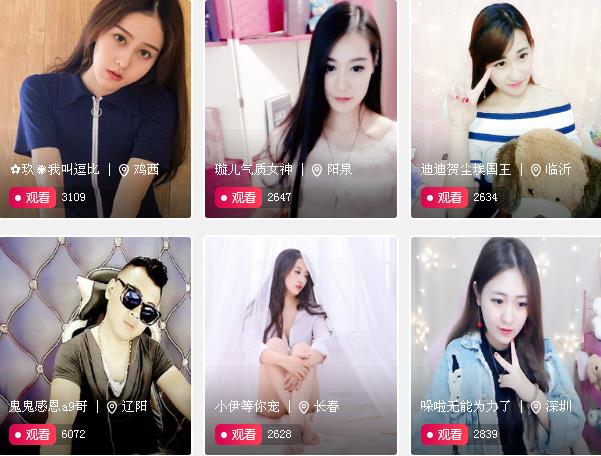Tap 观看 on the 临沂 streamer card
This screenshot has height=456, width=601.
(x=444, y=198)
